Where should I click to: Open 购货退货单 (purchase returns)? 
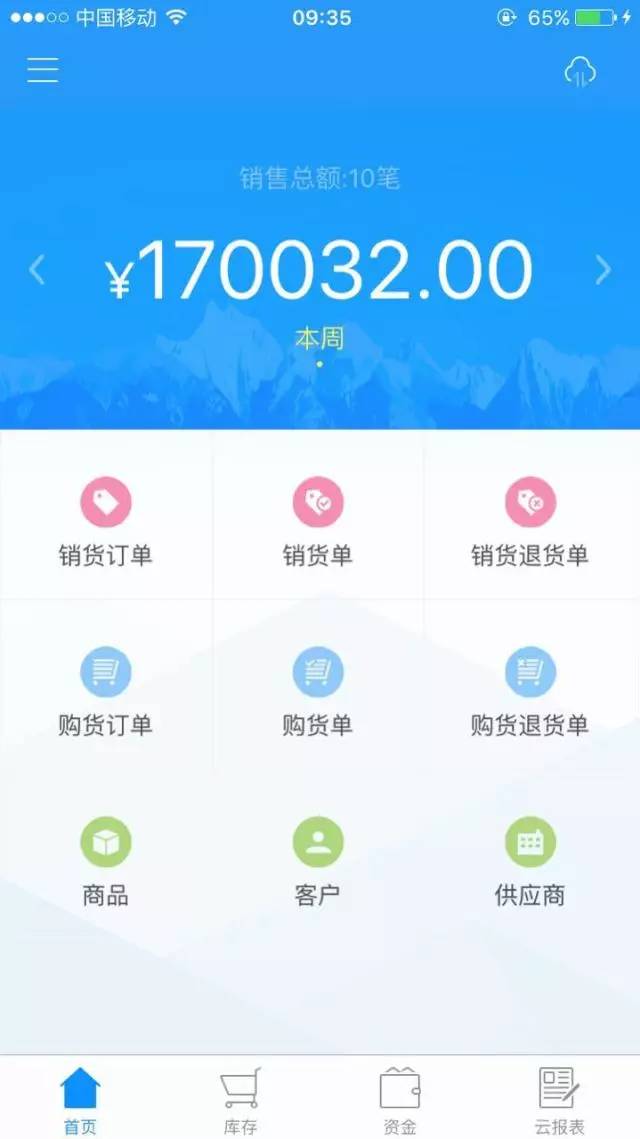530,692
